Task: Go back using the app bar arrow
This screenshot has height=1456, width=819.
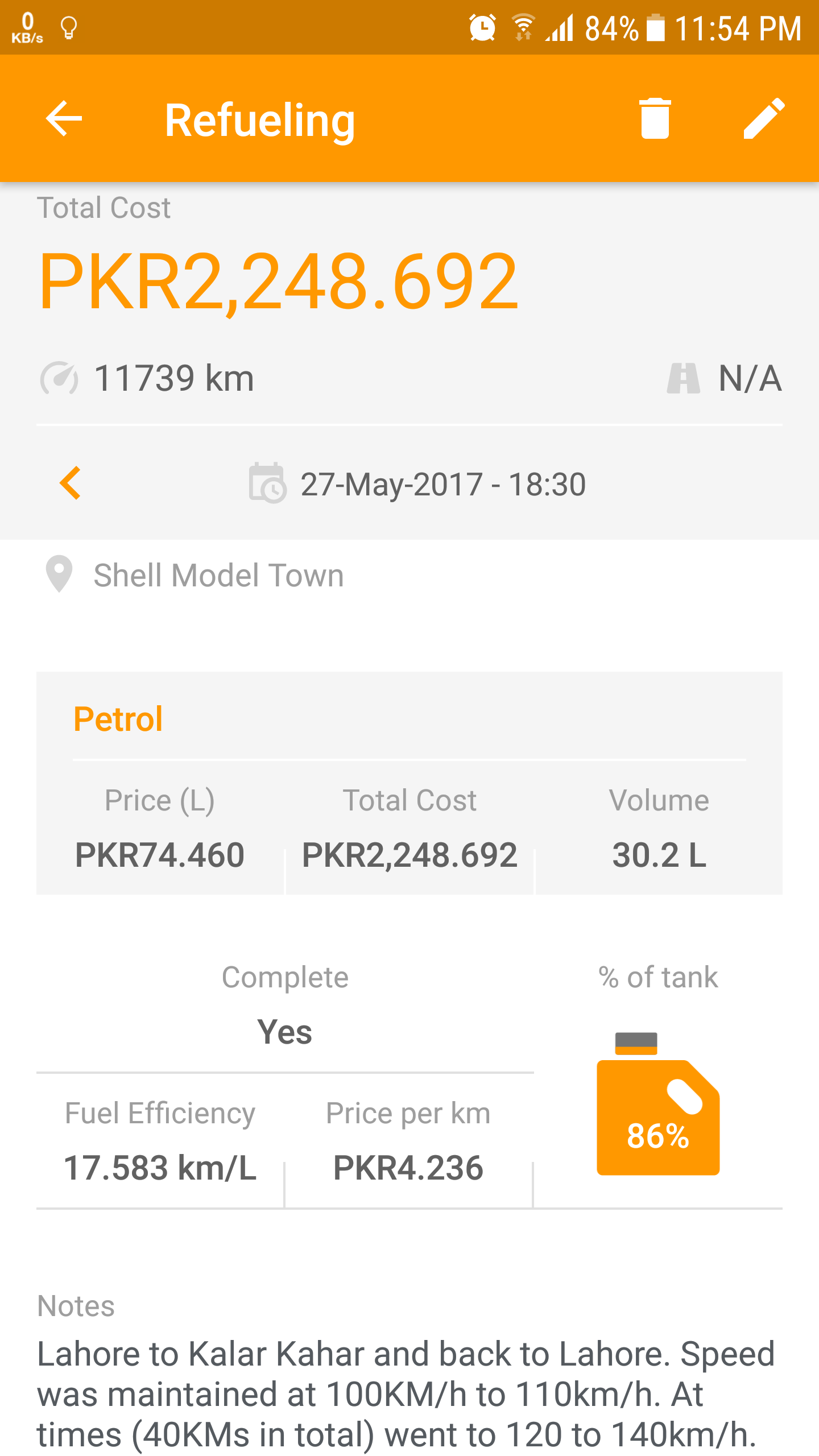Action: [x=64, y=119]
